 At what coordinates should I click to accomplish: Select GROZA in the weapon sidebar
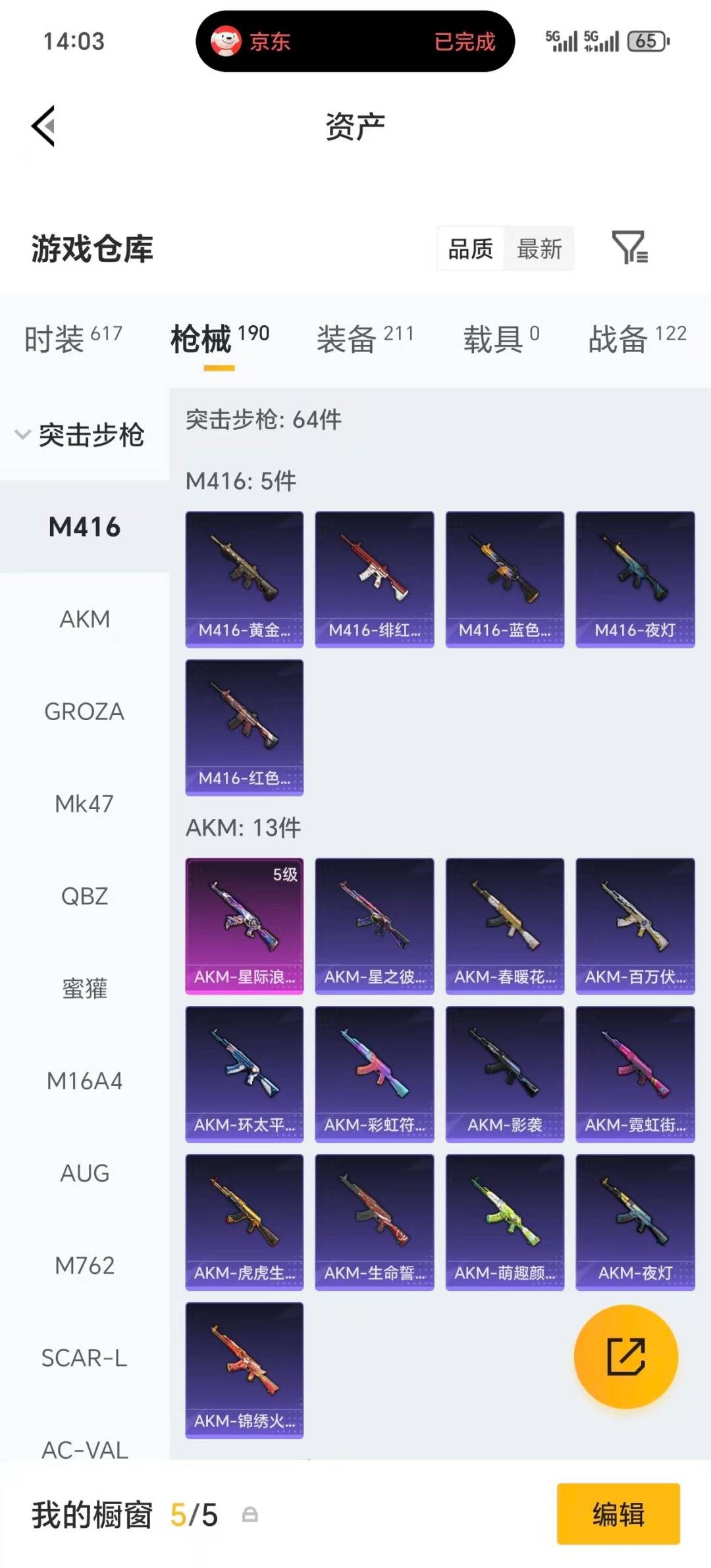point(84,711)
